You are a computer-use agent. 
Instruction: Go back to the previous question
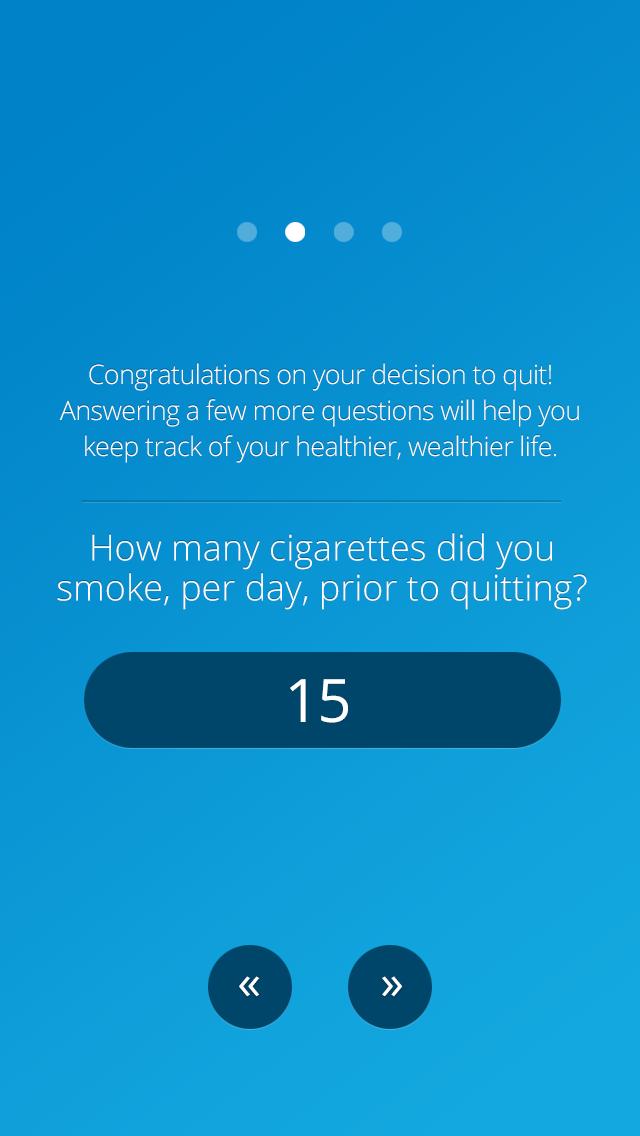250,987
